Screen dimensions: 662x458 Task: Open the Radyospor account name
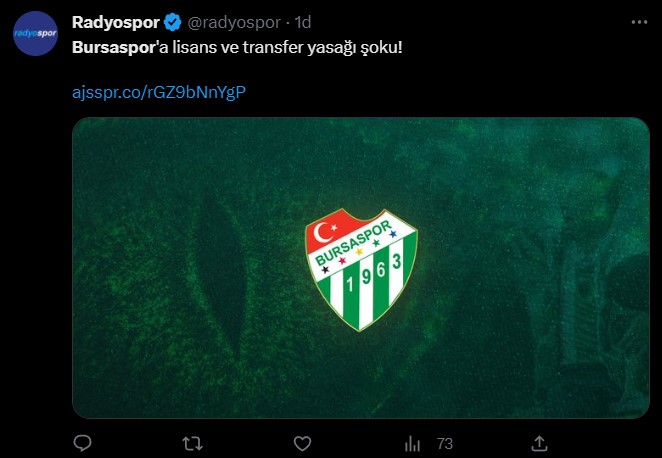tap(116, 23)
